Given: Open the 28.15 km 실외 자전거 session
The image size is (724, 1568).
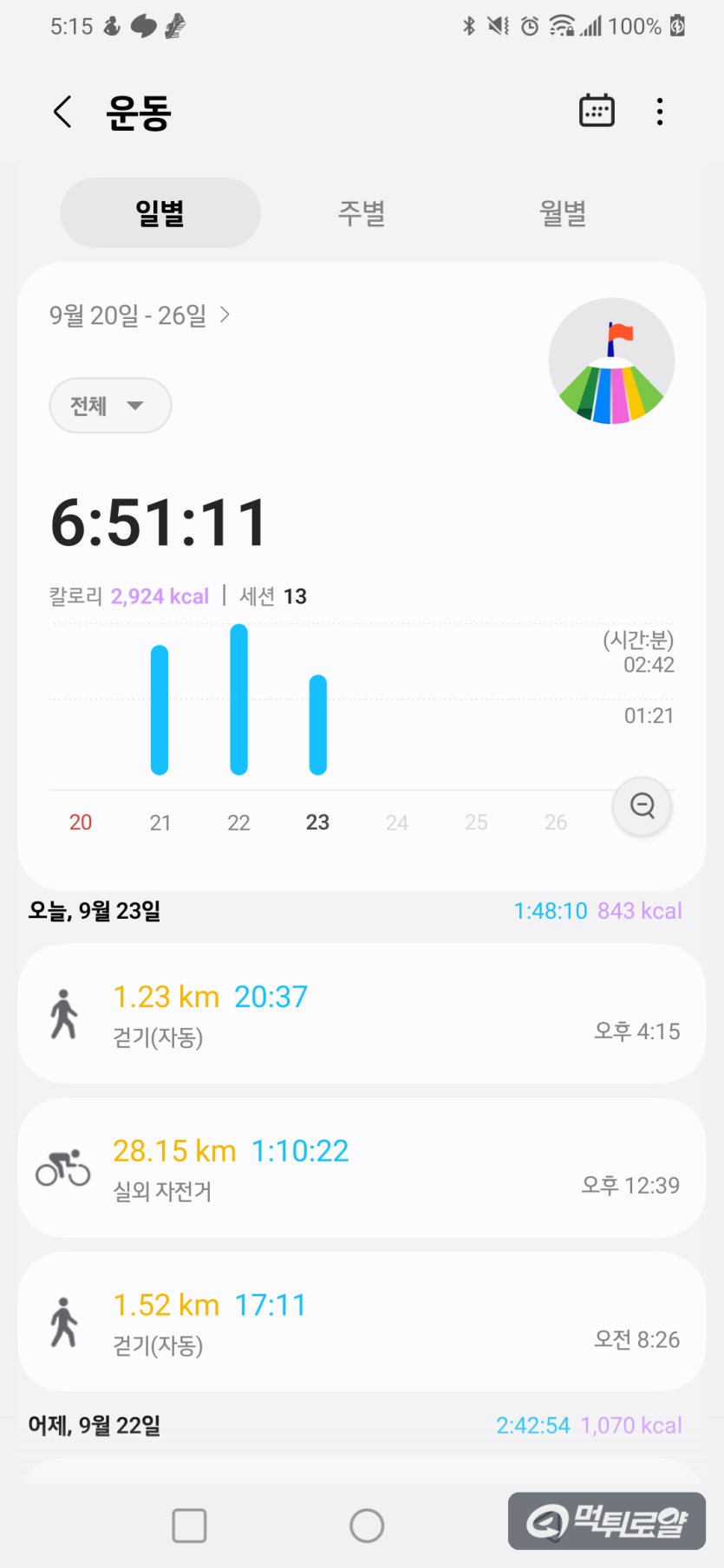Looking at the screenshot, I should tap(362, 1168).
